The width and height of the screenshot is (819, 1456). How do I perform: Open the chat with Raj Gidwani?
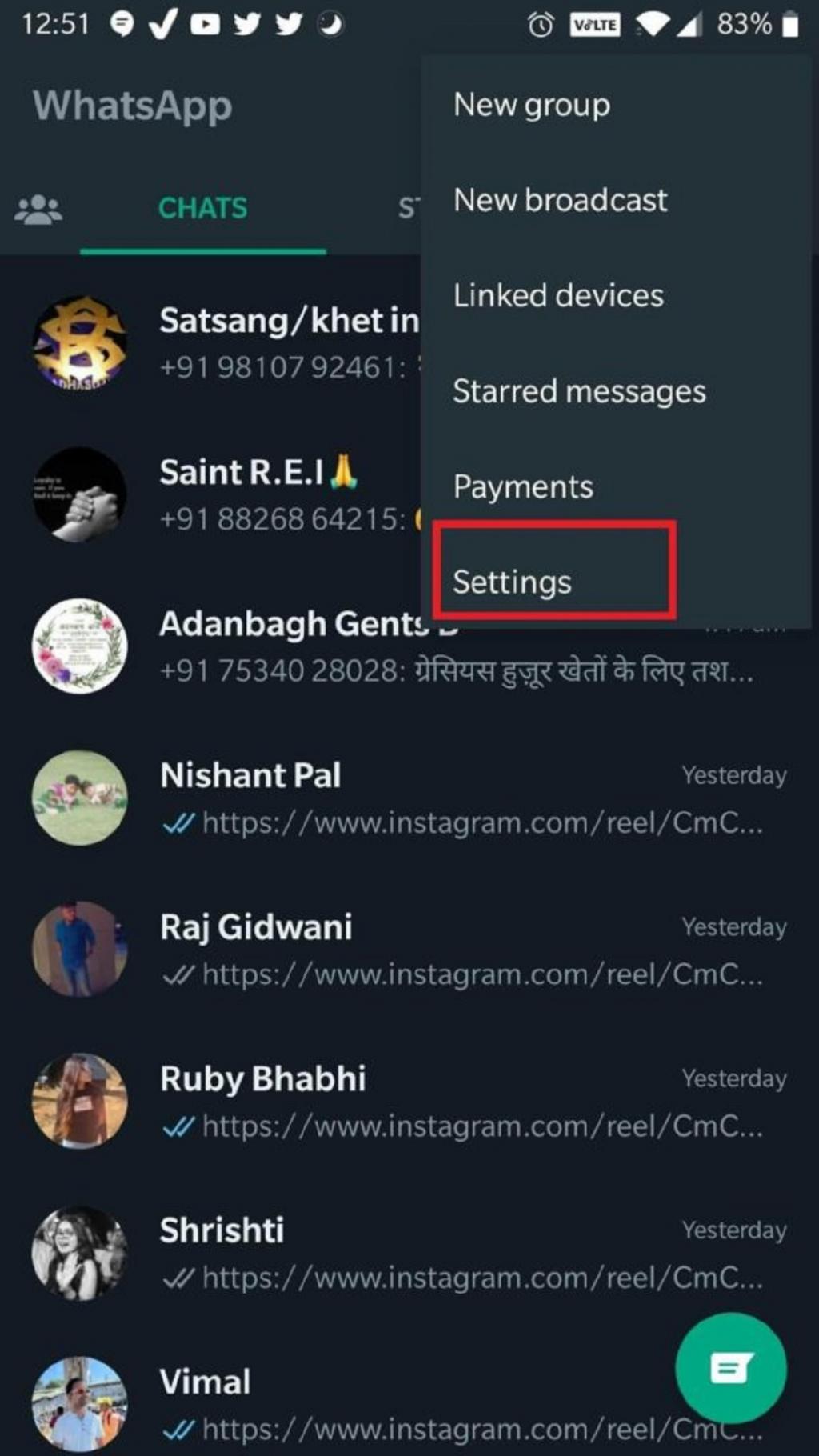(409, 950)
